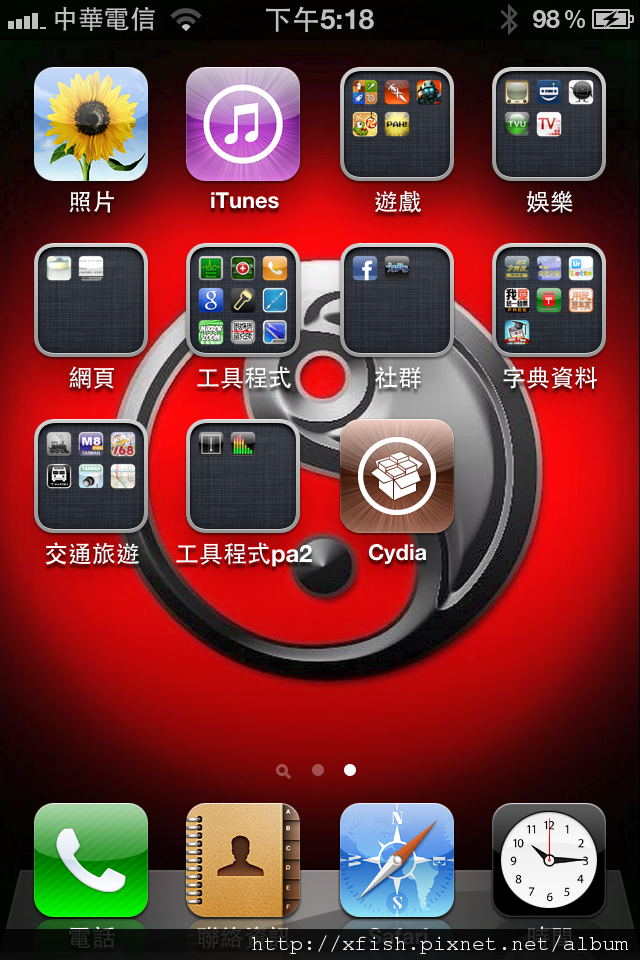The image size is (640, 960).
Task: Open the Contacts app in dock
Action: [x=243, y=860]
